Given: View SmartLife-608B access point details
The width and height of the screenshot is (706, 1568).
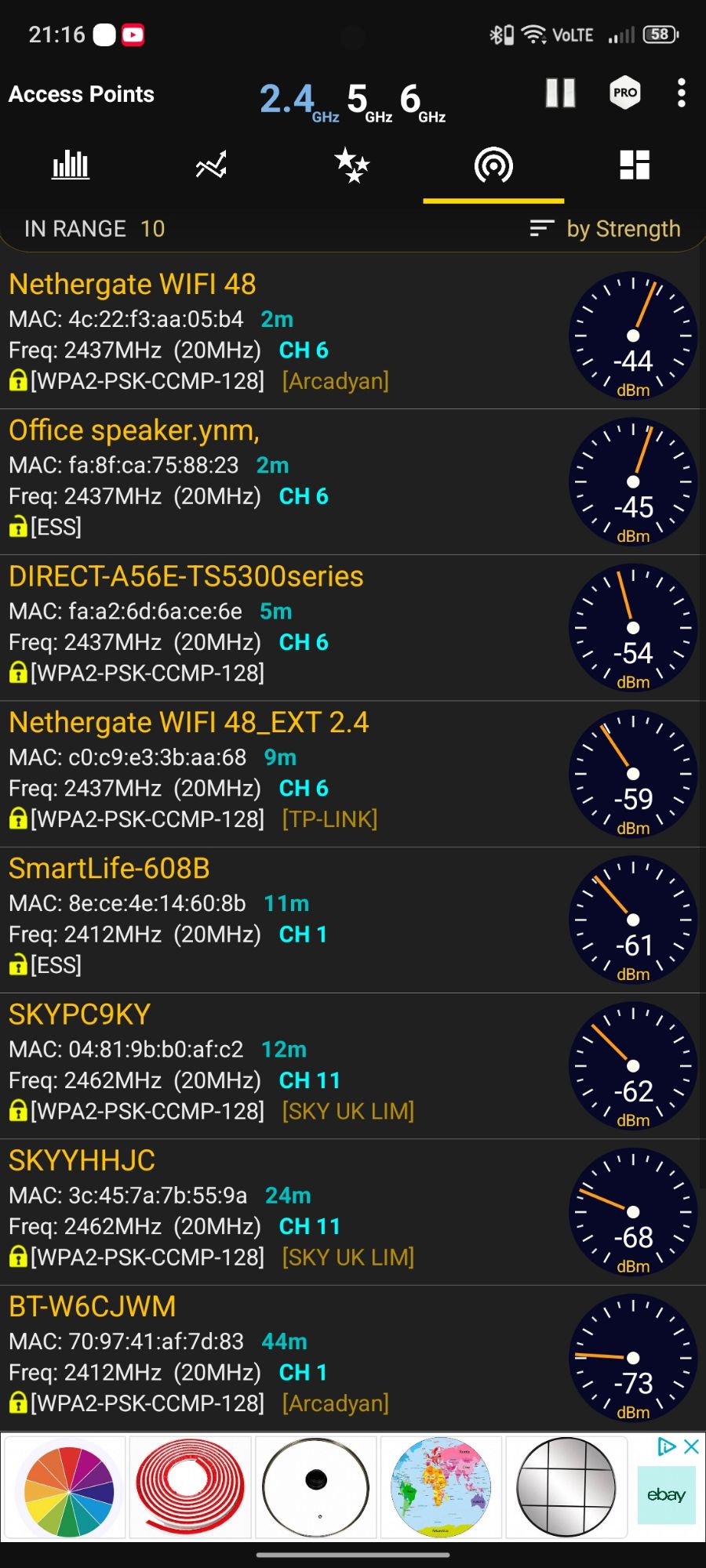Looking at the screenshot, I should [353, 920].
